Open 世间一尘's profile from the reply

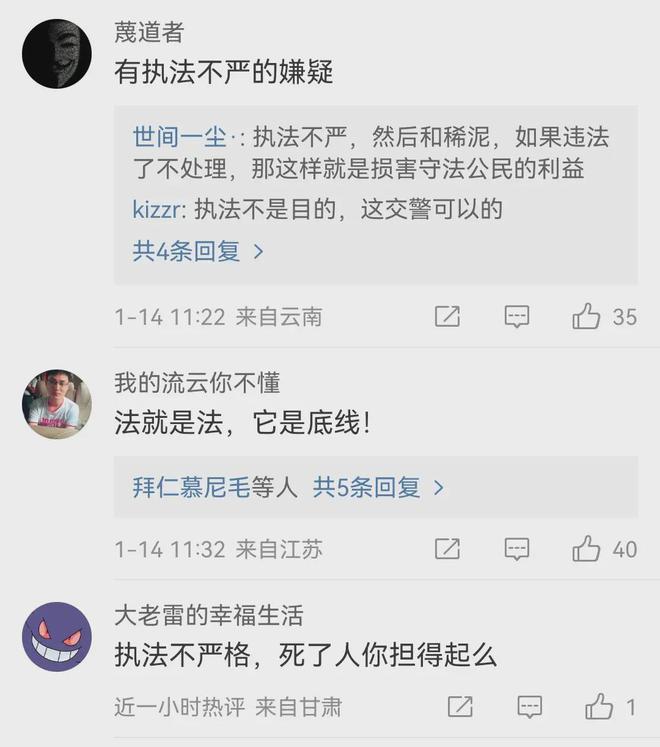click(181, 136)
